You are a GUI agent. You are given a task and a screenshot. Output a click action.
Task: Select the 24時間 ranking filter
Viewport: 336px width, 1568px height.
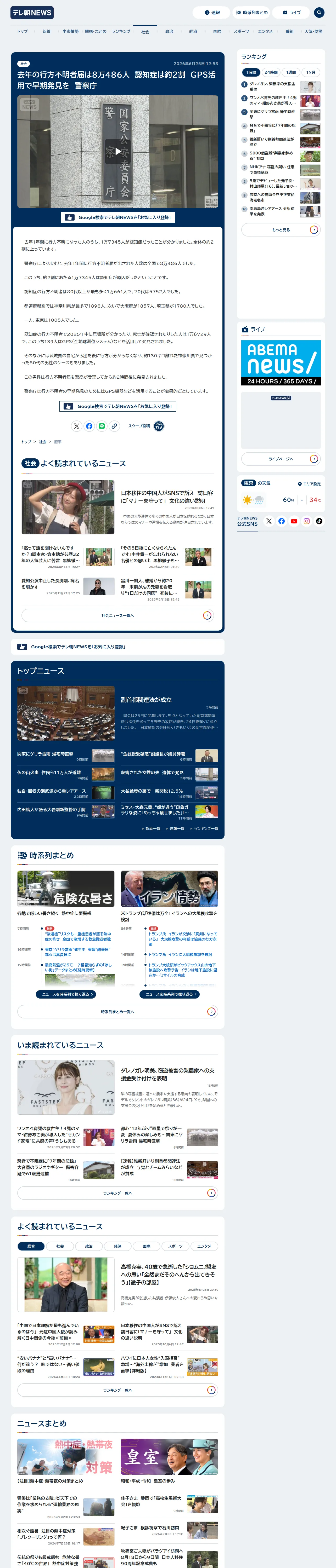click(x=271, y=72)
